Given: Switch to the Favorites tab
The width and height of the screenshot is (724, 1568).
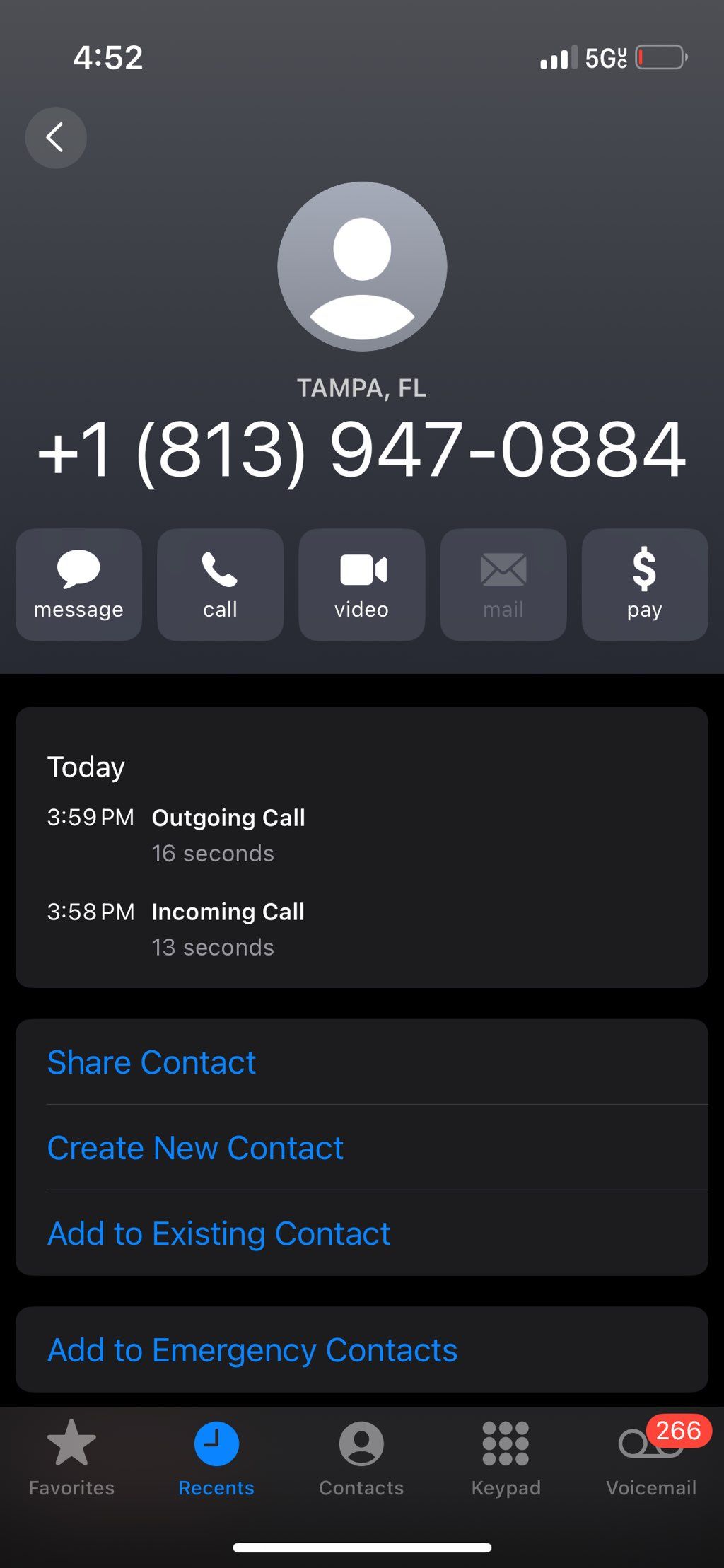Looking at the screenshot, I should point(71,1458).
